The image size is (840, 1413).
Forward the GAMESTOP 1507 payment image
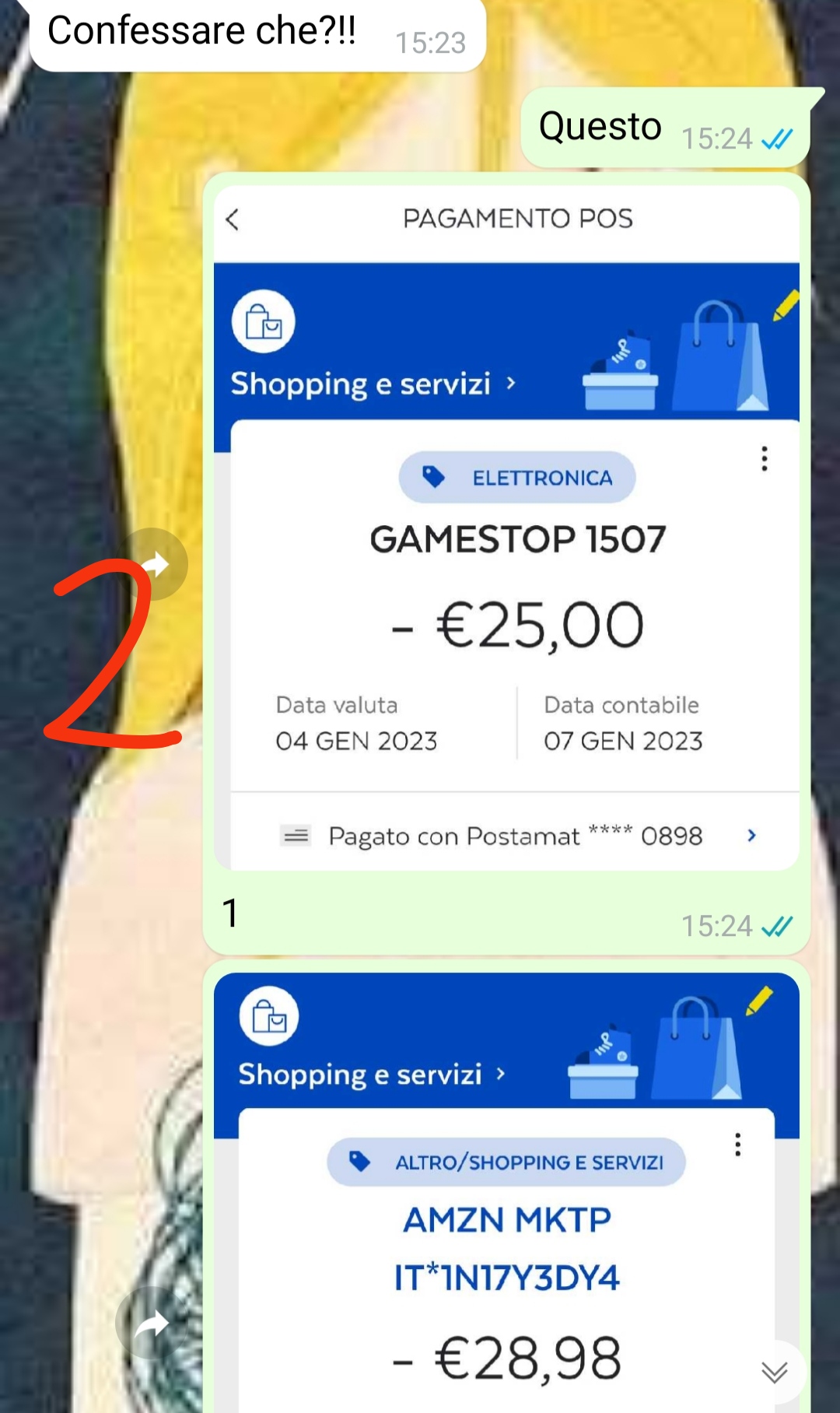(x=153, y=564)
